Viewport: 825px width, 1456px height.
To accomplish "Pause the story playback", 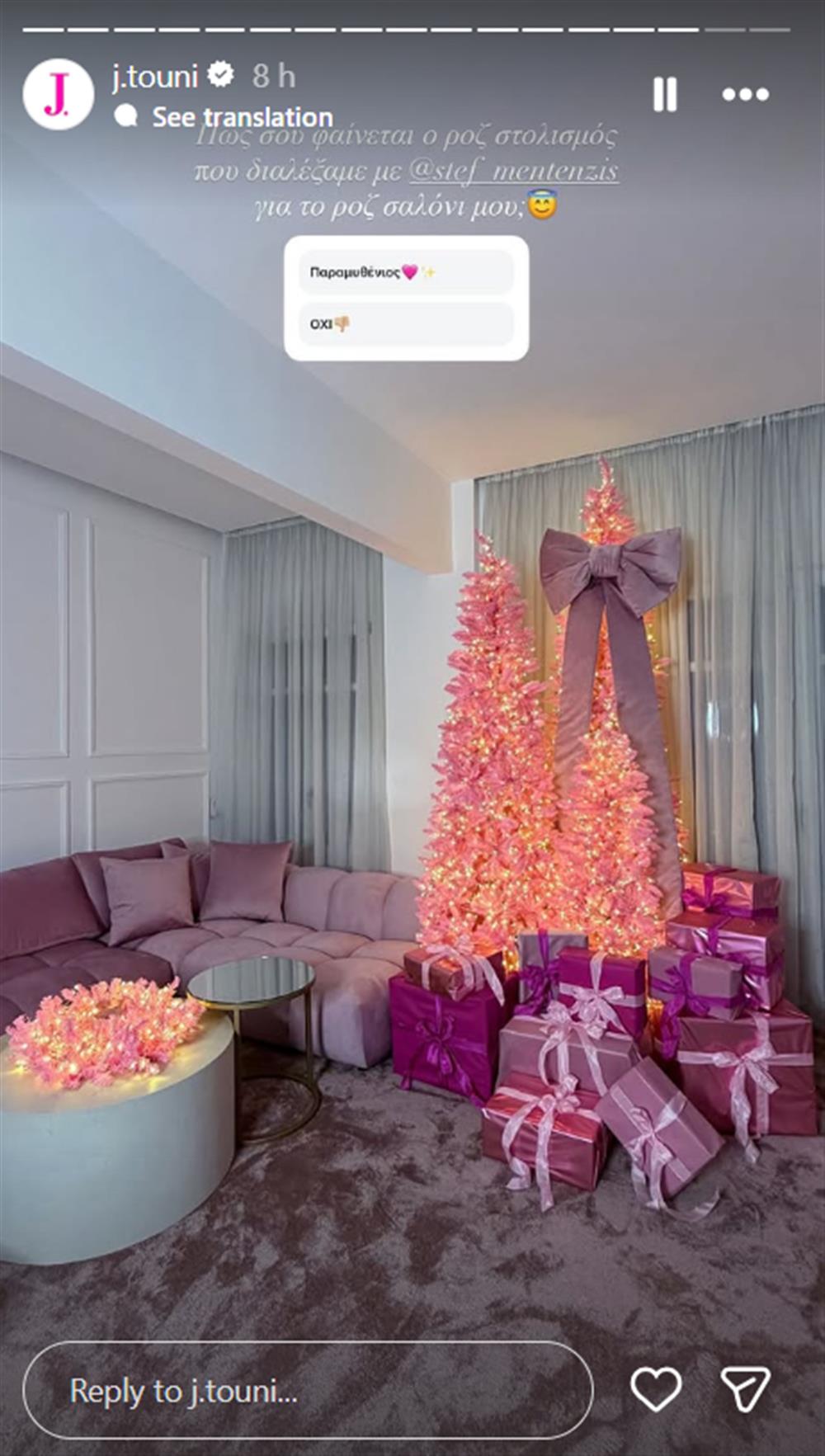I will [665, 94].
